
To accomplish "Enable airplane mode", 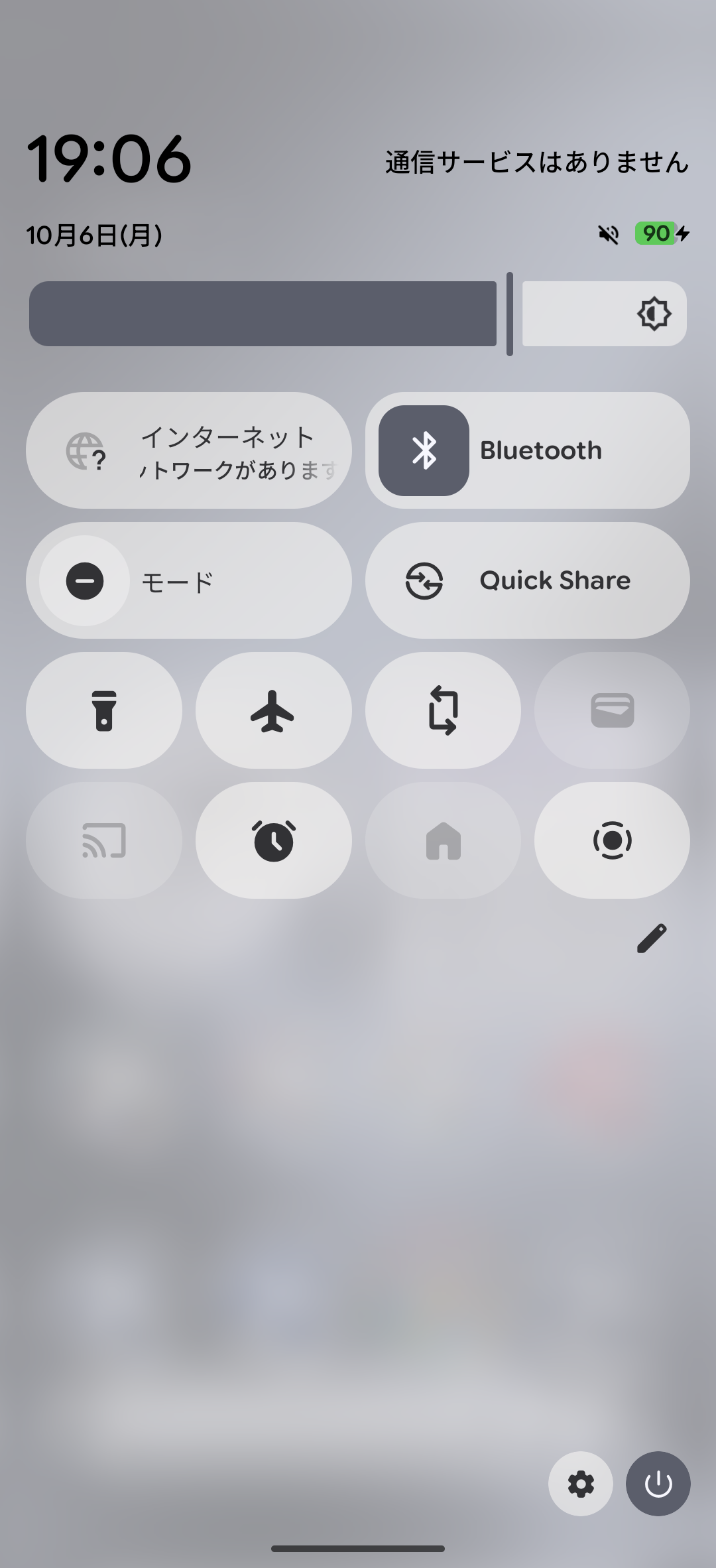I will (x=273, y=710).
